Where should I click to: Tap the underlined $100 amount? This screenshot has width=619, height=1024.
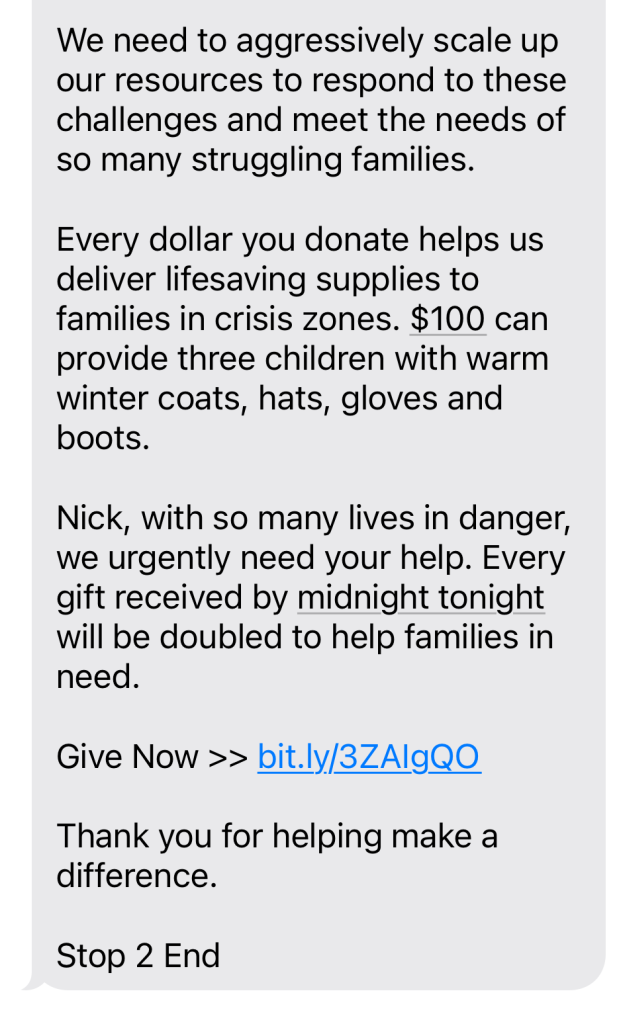point(448,319)
